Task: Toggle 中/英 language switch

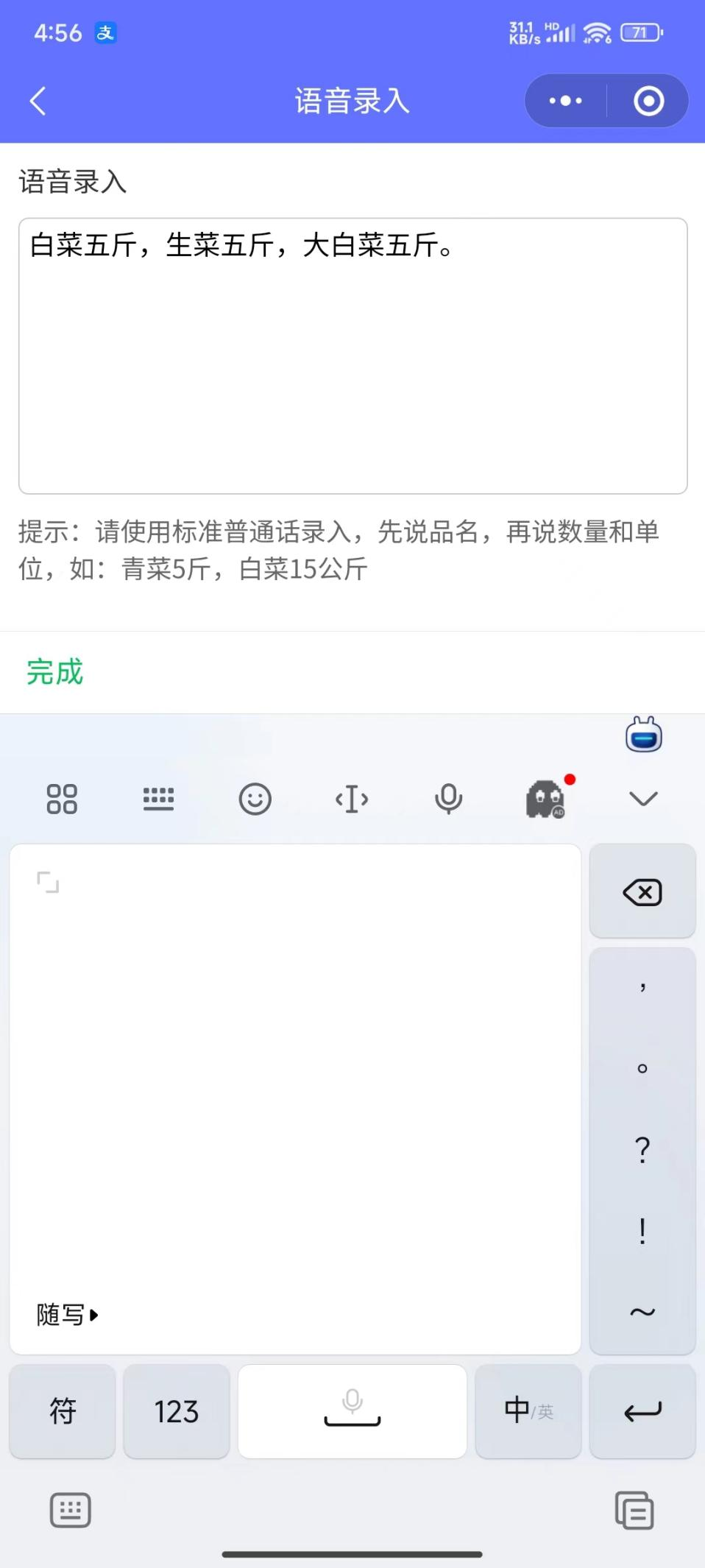Action: [x=528, y=1411]
